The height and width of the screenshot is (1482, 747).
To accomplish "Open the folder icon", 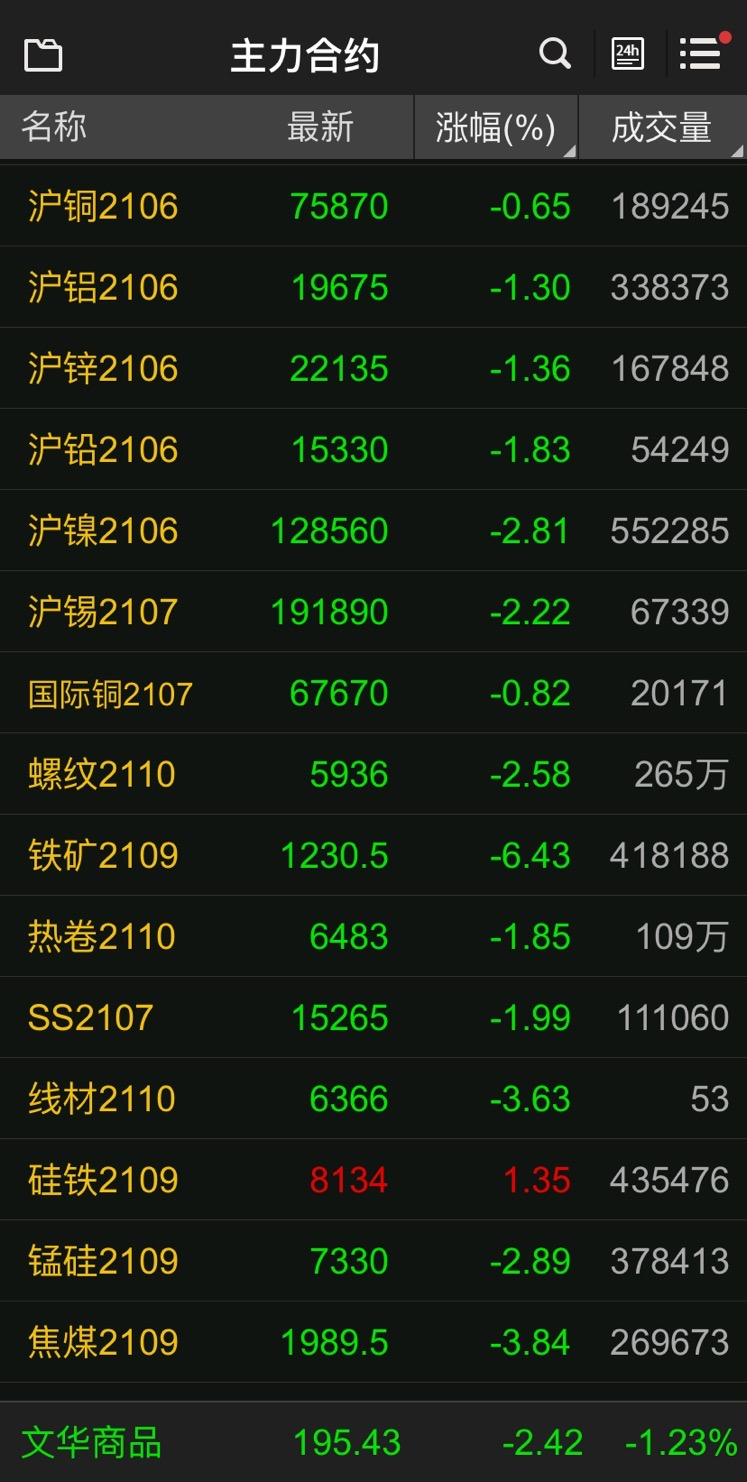I will click(x=43, y=54).
